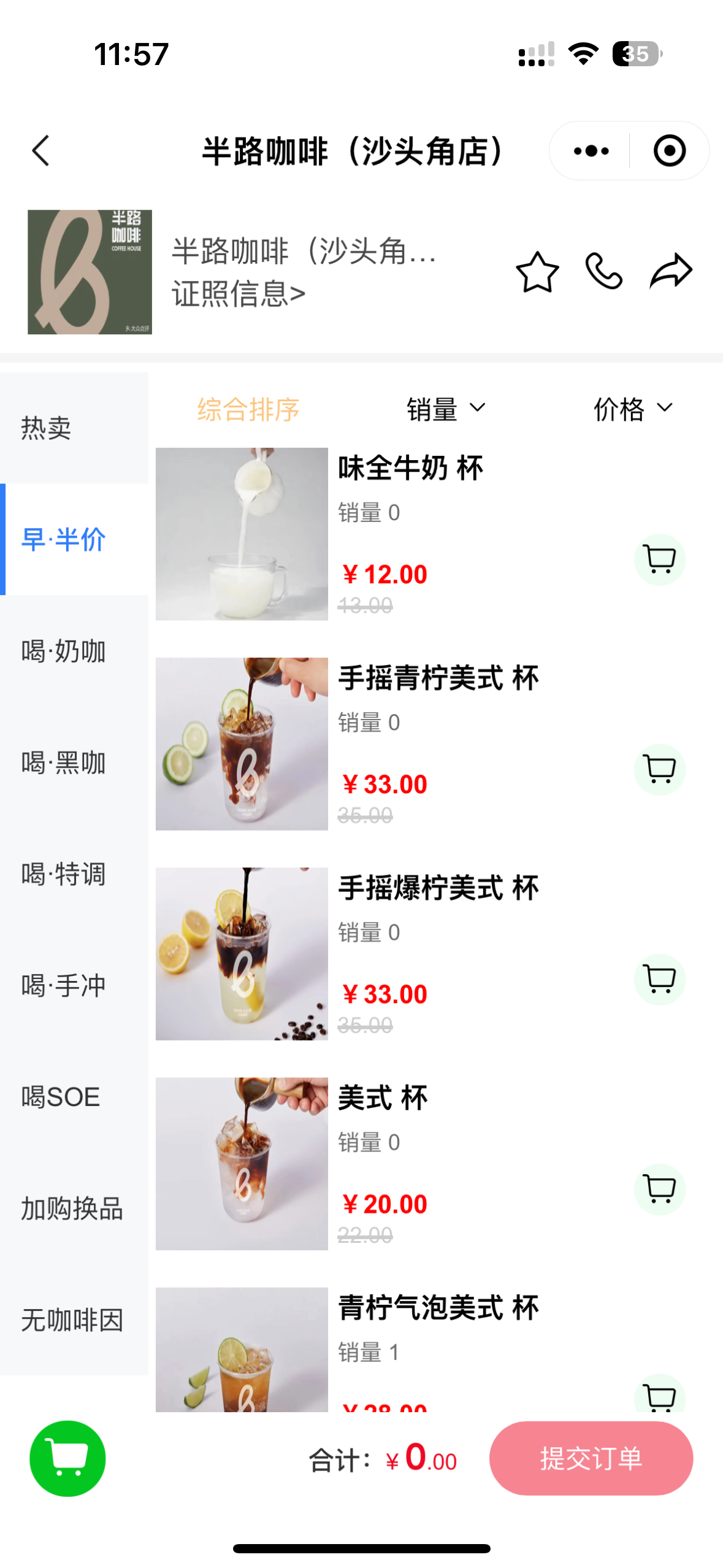Share this shop with the arrow icon
Screen dimensions: 723x1568
point(671,271)
